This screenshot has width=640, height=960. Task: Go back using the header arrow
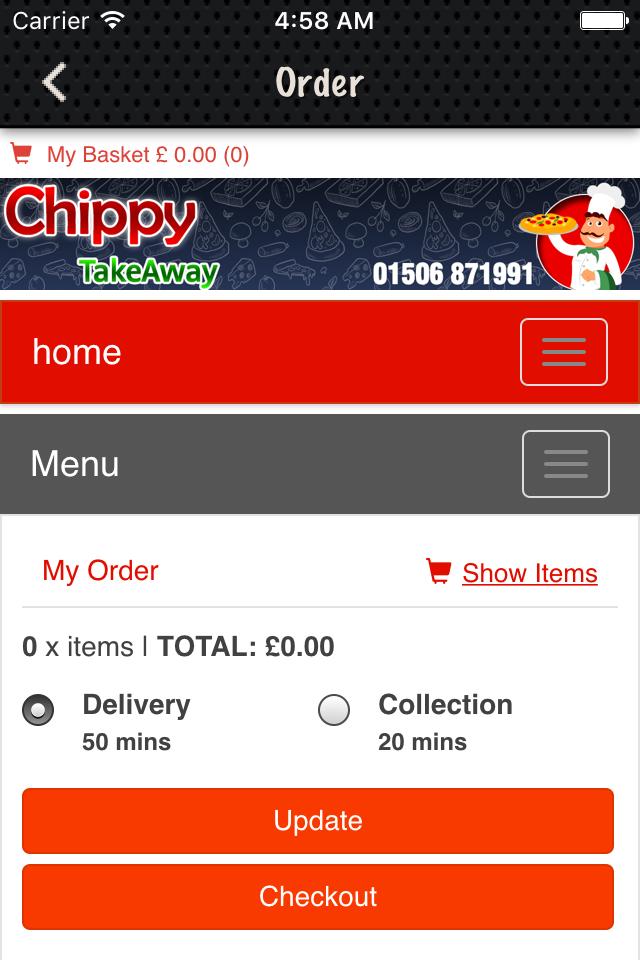tap(55, 82)
